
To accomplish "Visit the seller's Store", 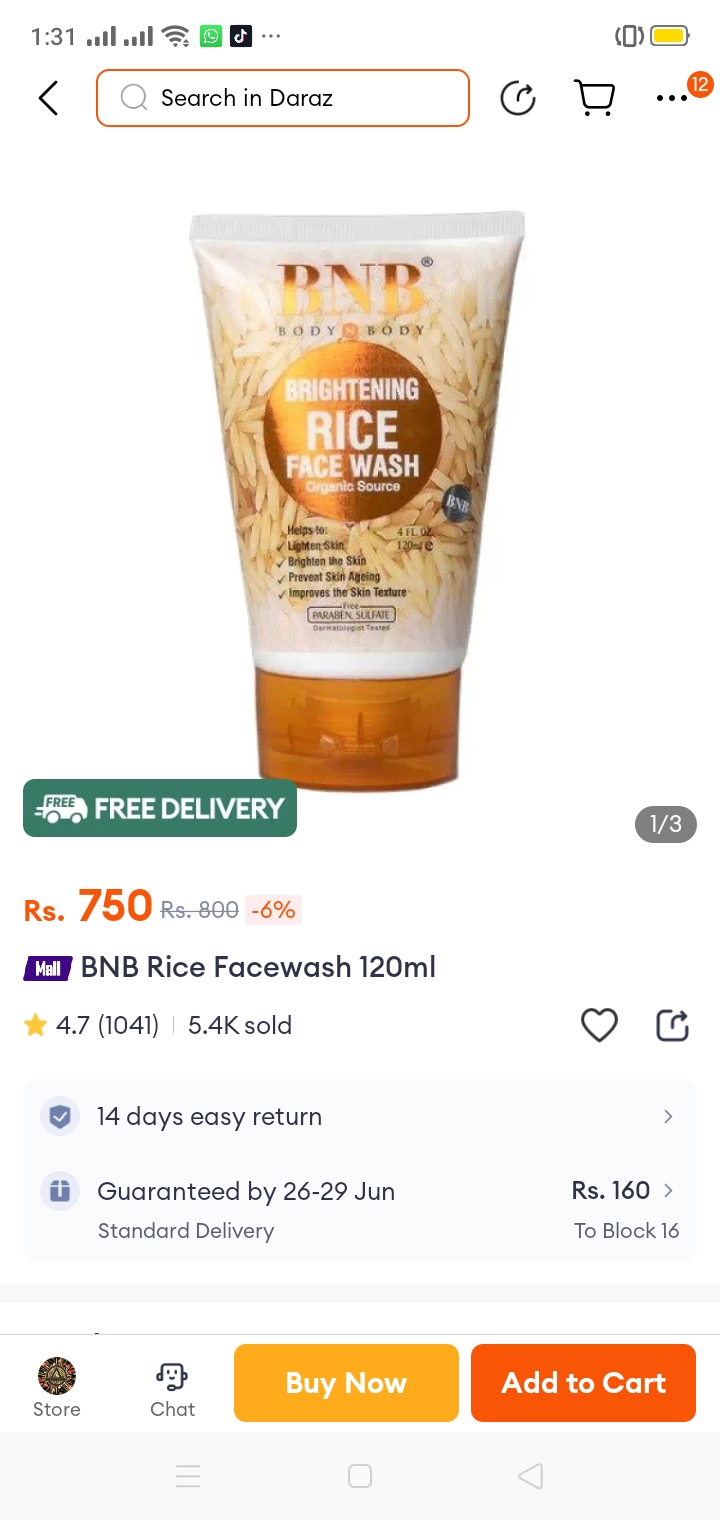I will click(57, 1388).
